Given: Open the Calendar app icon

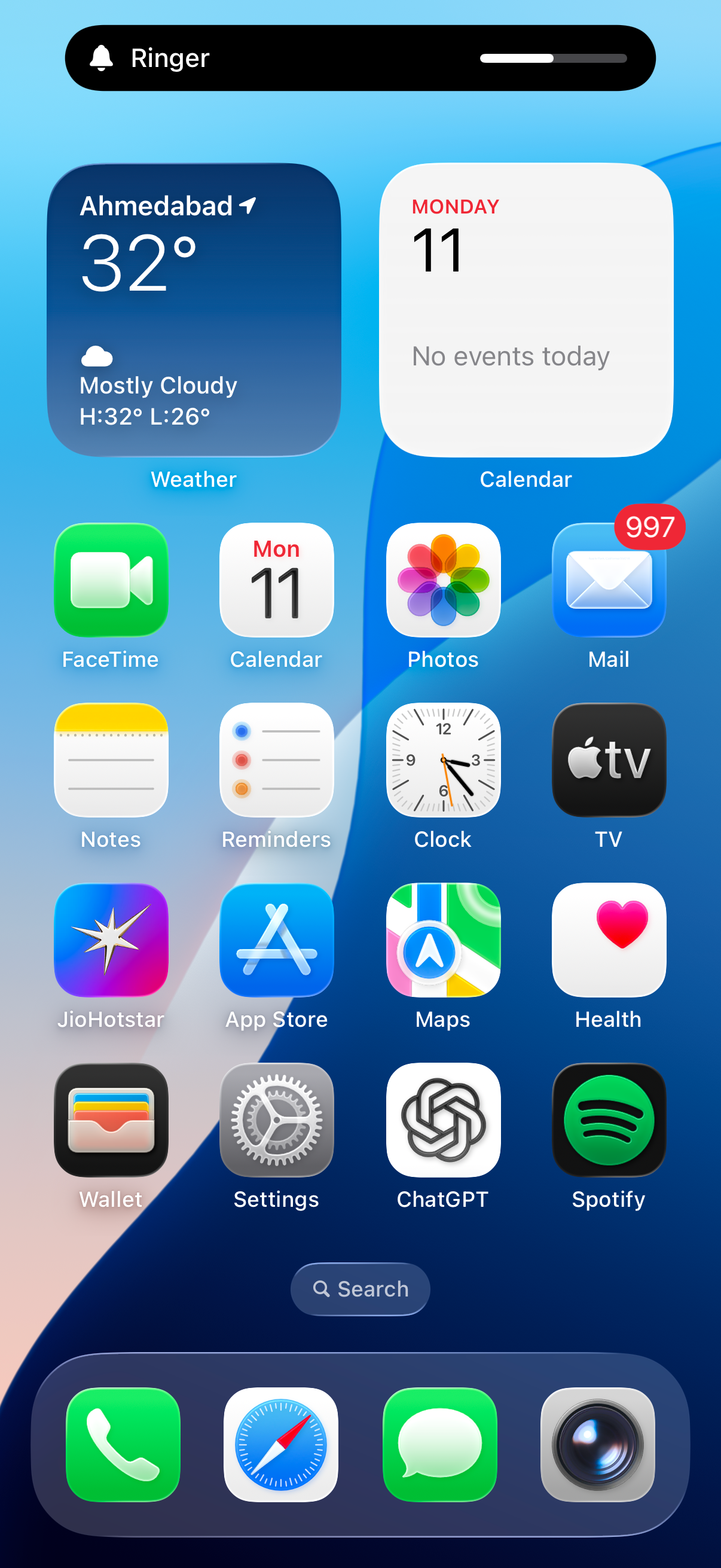Looking at the screenshot, I should click(x=276, y=580).
